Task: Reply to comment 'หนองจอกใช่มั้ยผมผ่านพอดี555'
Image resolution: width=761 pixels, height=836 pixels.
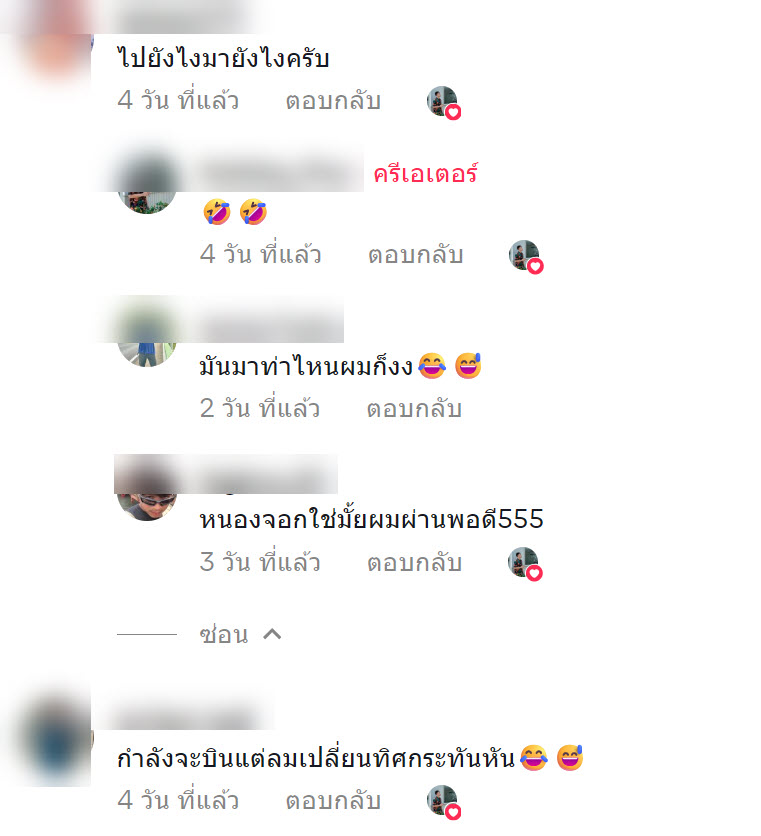Action: pyautogui.click(x=414, y=562)
